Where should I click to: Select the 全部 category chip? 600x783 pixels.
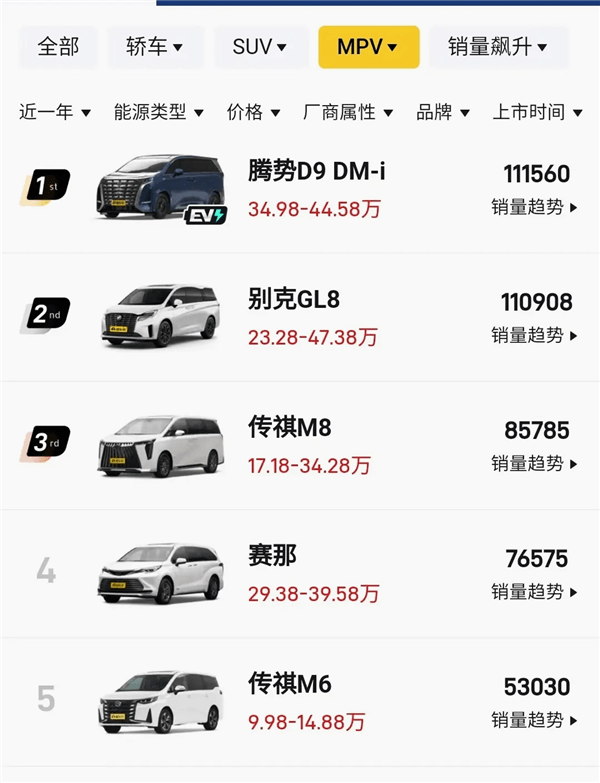(58, 47)
